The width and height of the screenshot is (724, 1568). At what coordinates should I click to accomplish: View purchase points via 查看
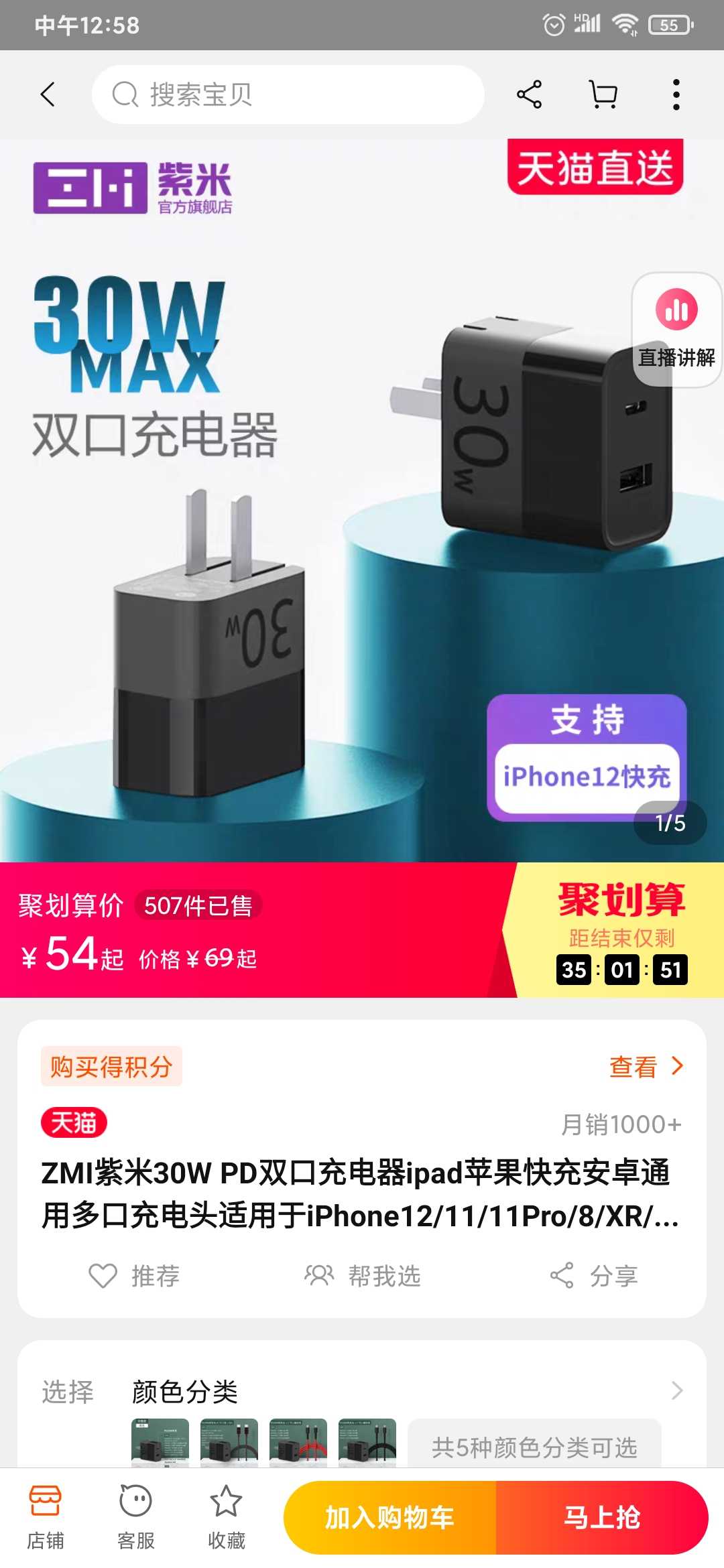pos(646,1066)
